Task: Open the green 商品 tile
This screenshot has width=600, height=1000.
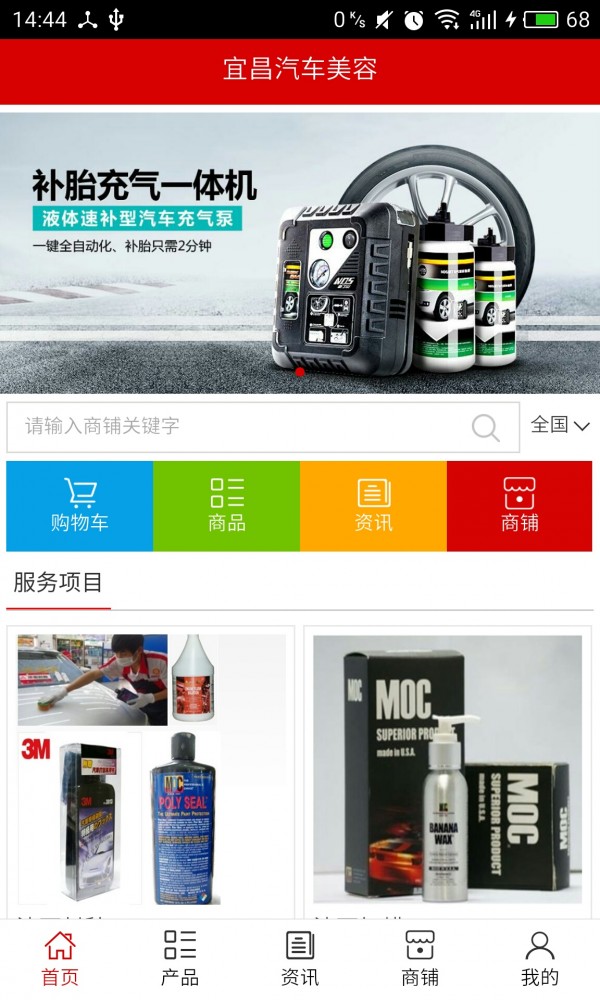Action: [227, 506]
